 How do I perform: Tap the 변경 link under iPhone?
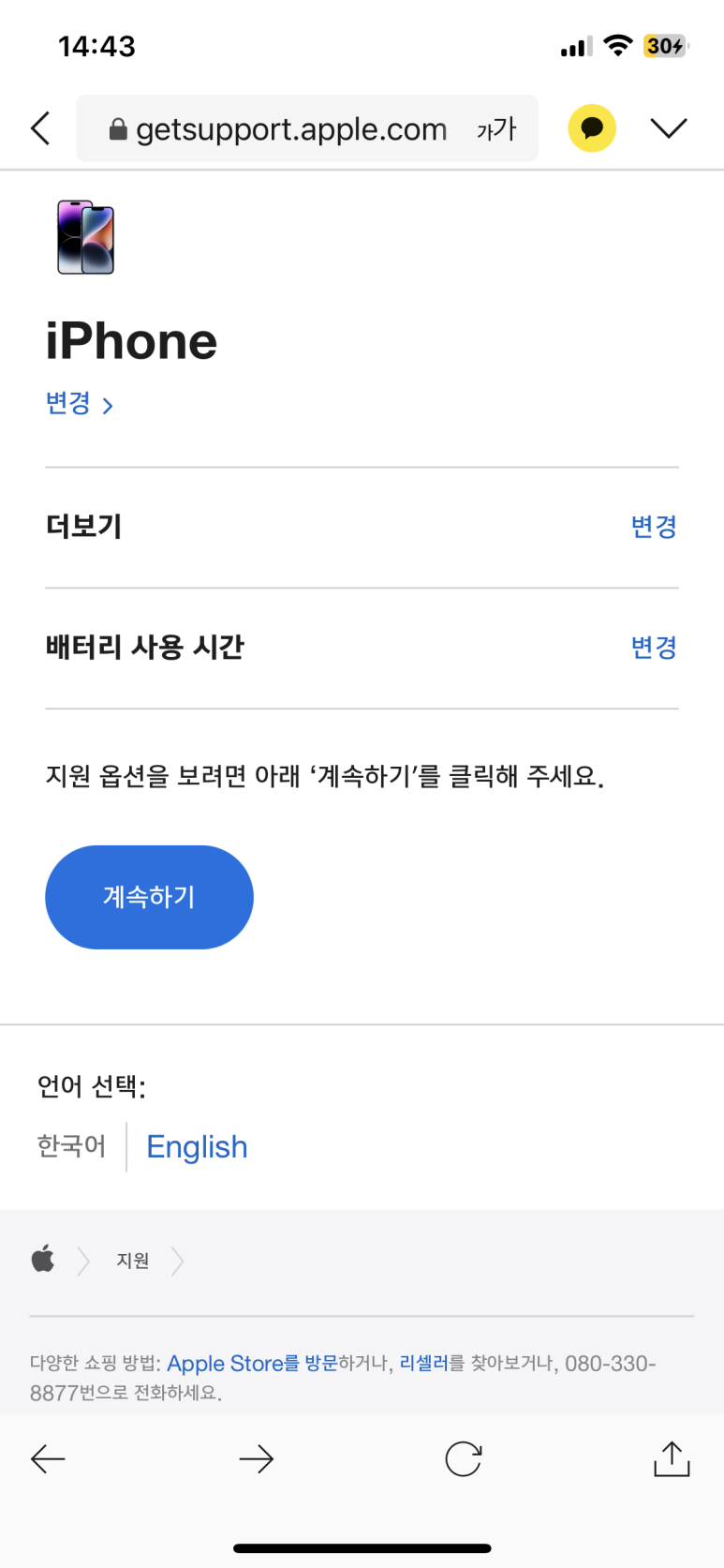[80, 404]
